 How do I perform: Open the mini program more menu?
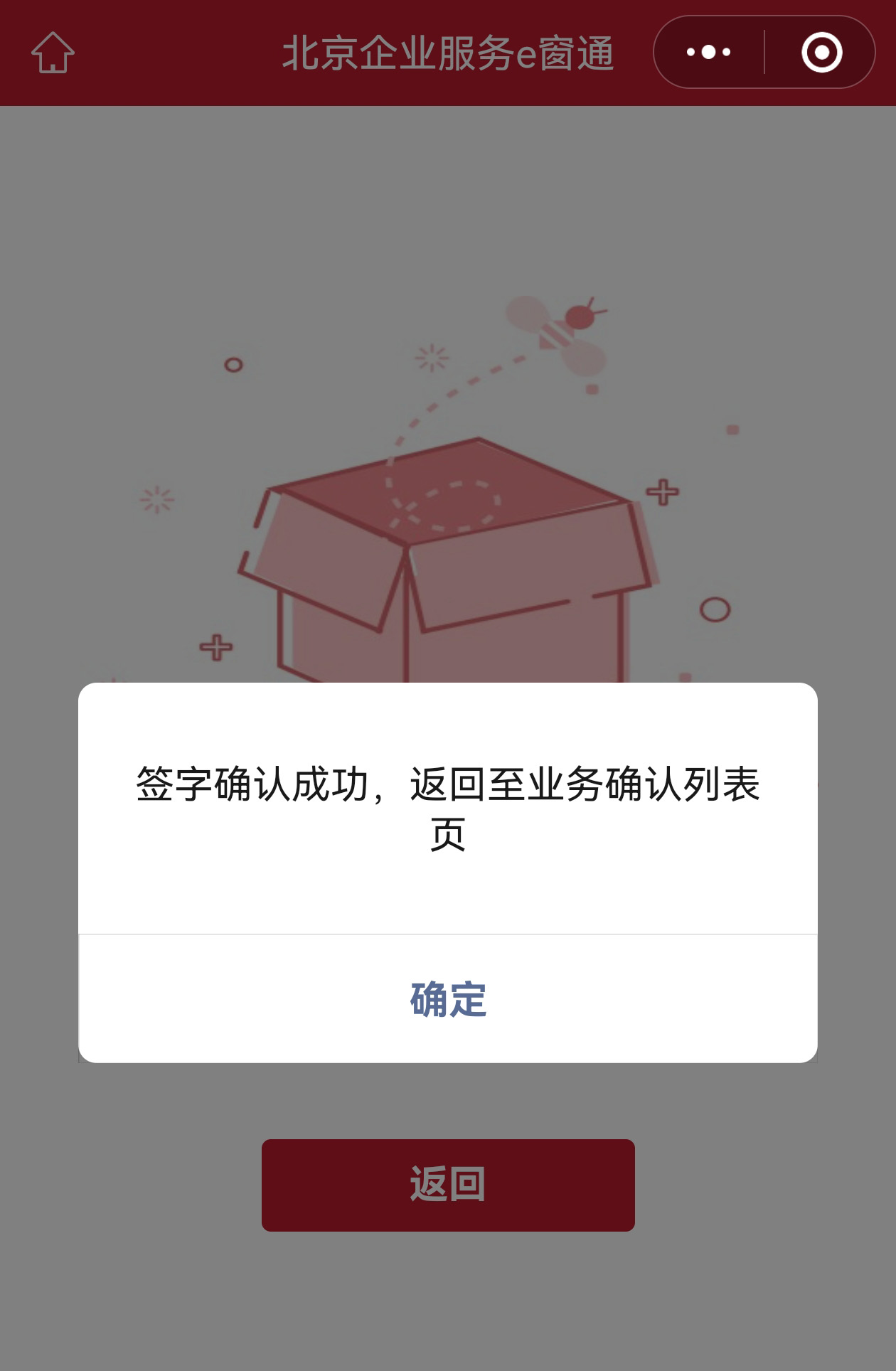708,53
